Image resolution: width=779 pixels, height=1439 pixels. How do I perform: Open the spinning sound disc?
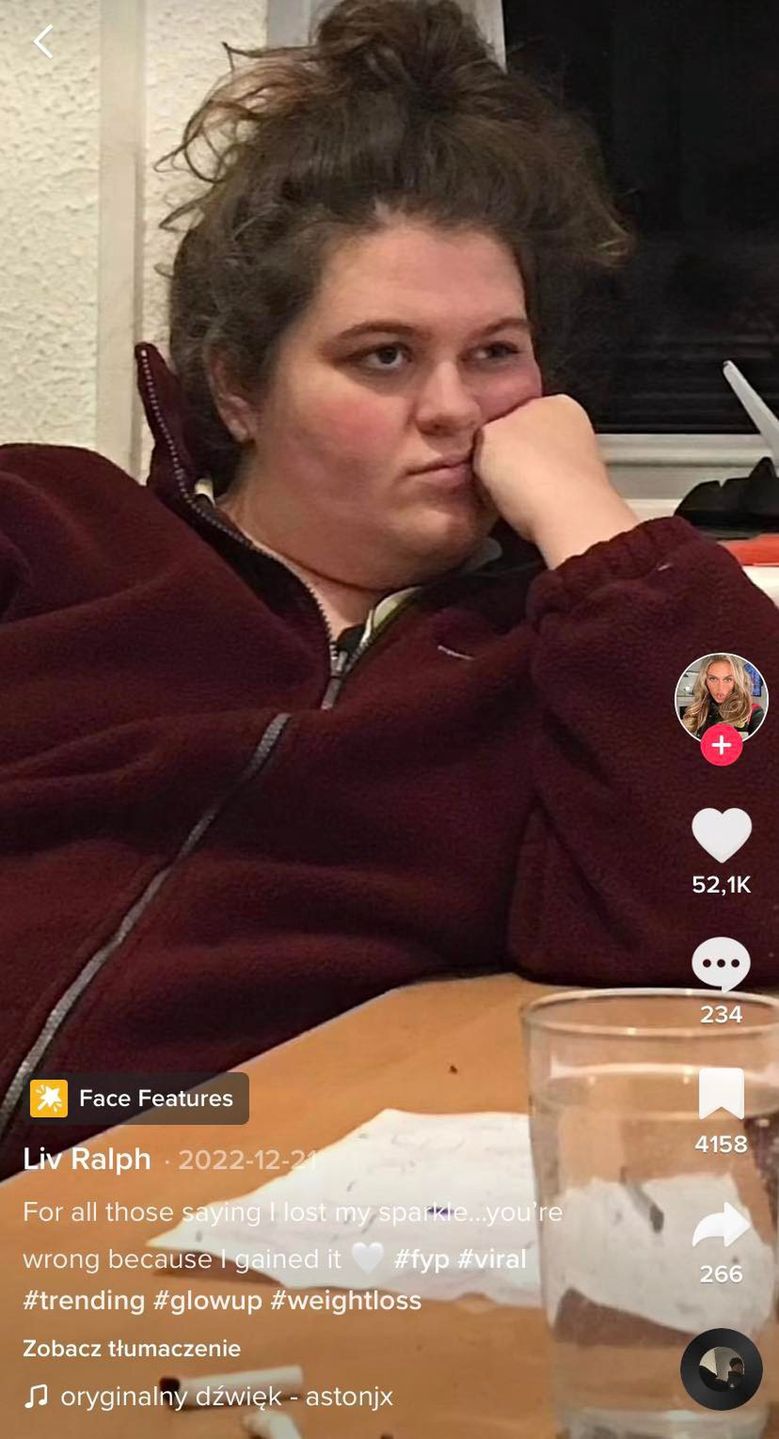pyautogui.click(x=721, y=1369)
